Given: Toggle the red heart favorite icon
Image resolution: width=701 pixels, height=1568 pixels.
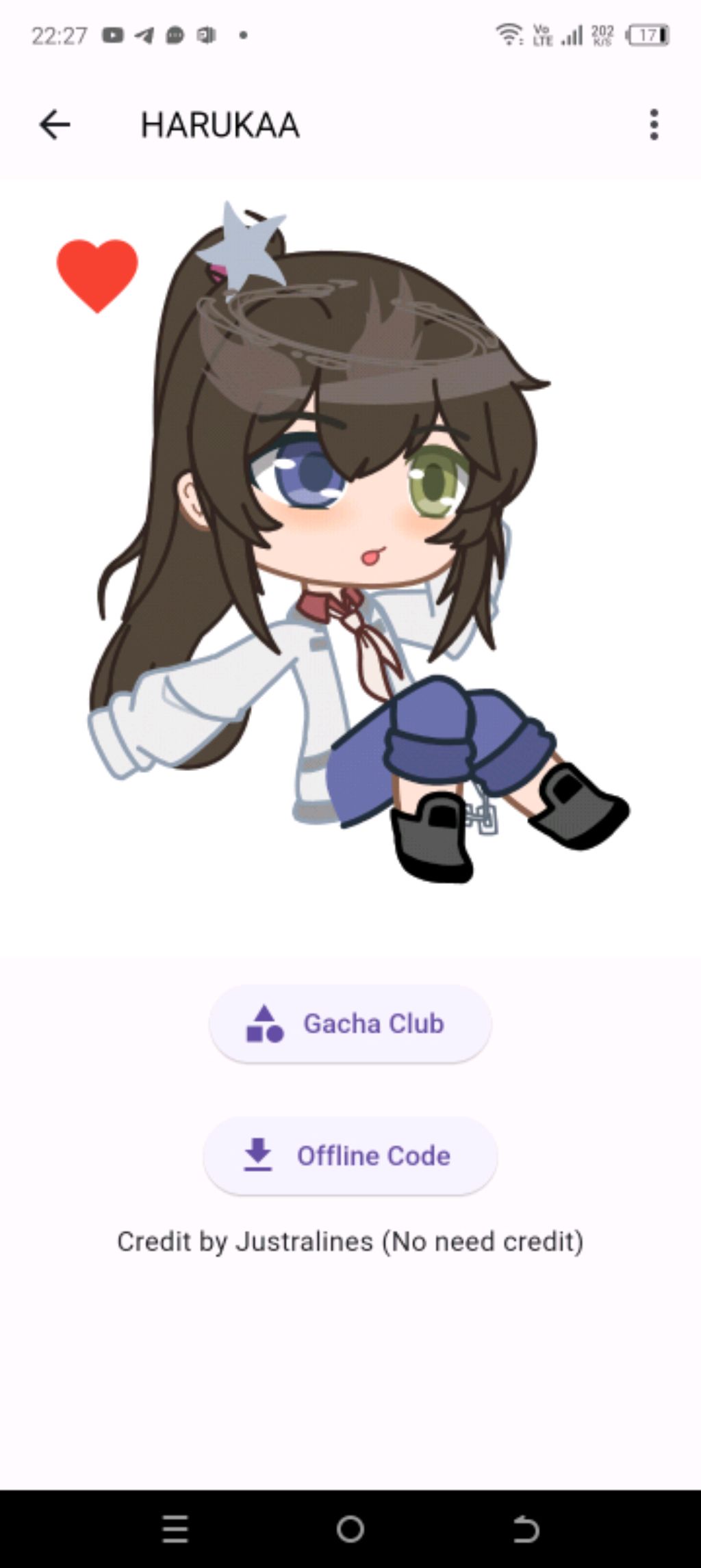Looking at the screenshot, I should [97, 275].
